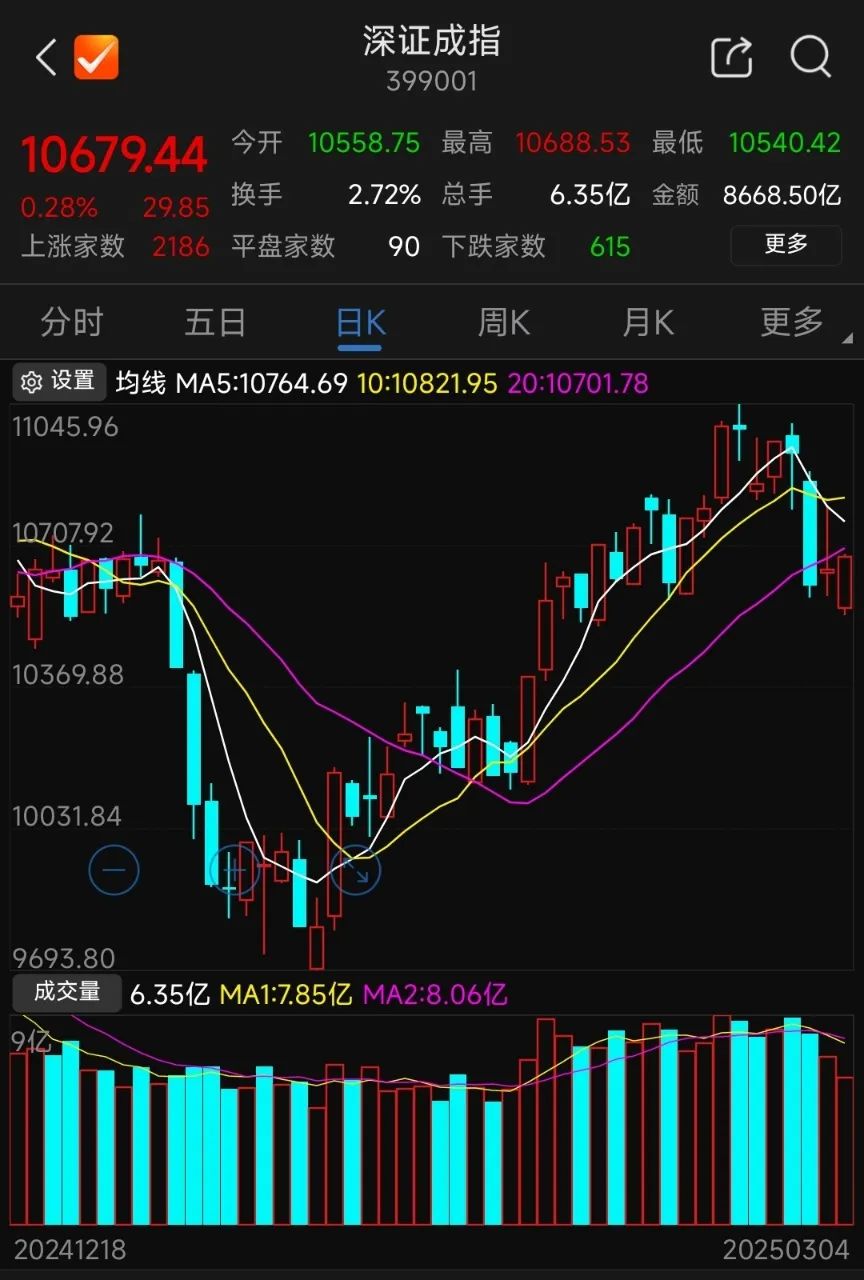Tap the back arrow in title bar

(43, 57)
